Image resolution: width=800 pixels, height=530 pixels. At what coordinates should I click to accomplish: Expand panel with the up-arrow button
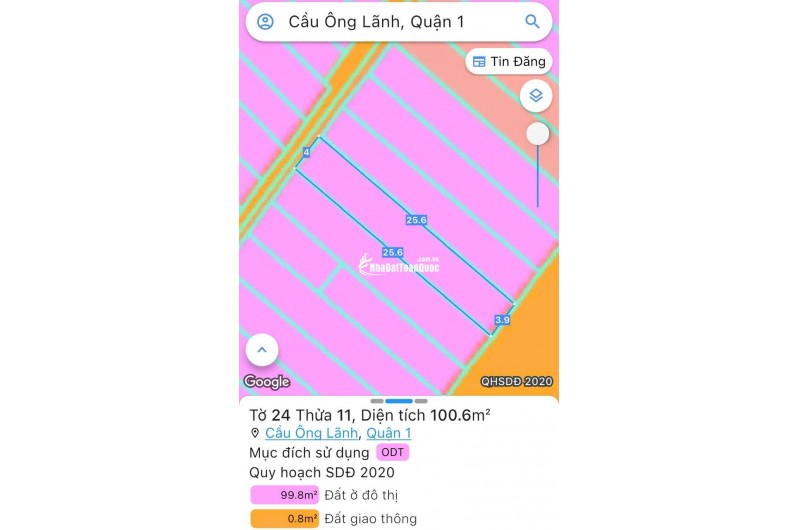click(262, 350)
